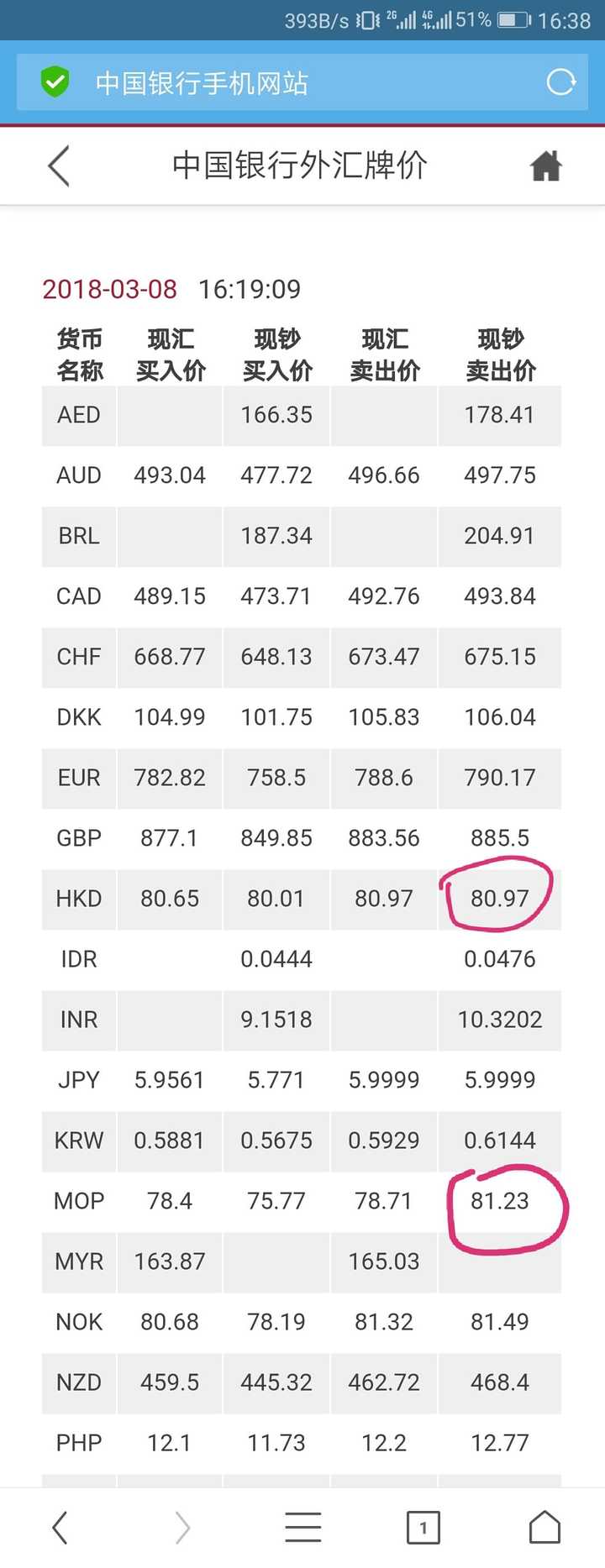This screenshot has height=1568, width=605.
Task: Go back using the page header arrow
Action: 59,165
